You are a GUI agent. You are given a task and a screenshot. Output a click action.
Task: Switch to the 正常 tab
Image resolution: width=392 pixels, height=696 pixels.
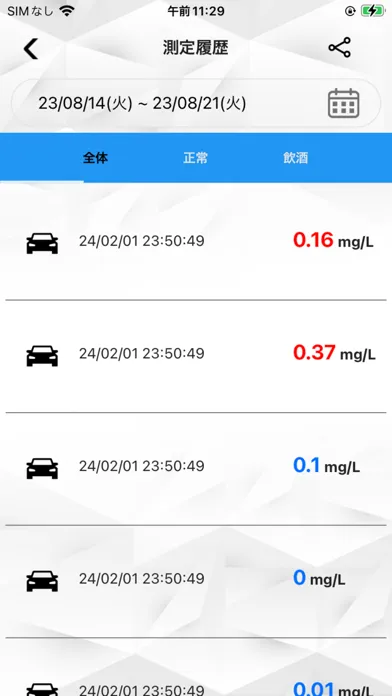pos(195,158)
